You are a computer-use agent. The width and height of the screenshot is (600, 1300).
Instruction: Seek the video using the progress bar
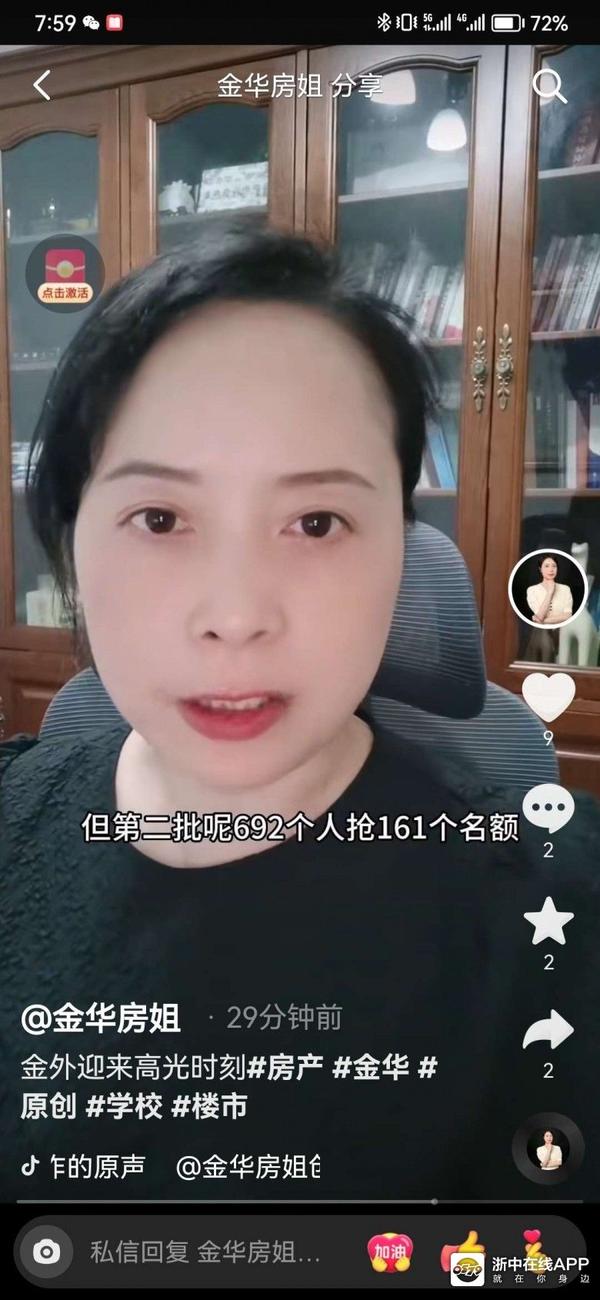300,1201
